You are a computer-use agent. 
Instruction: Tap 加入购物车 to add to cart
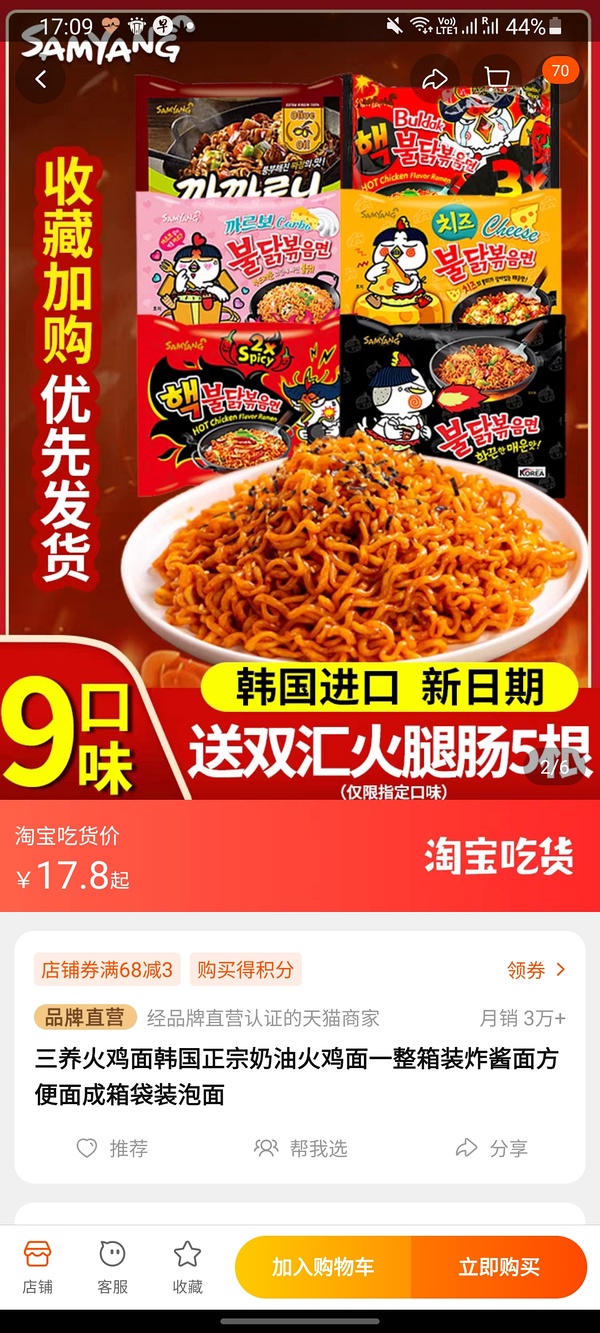(323, 1267)
